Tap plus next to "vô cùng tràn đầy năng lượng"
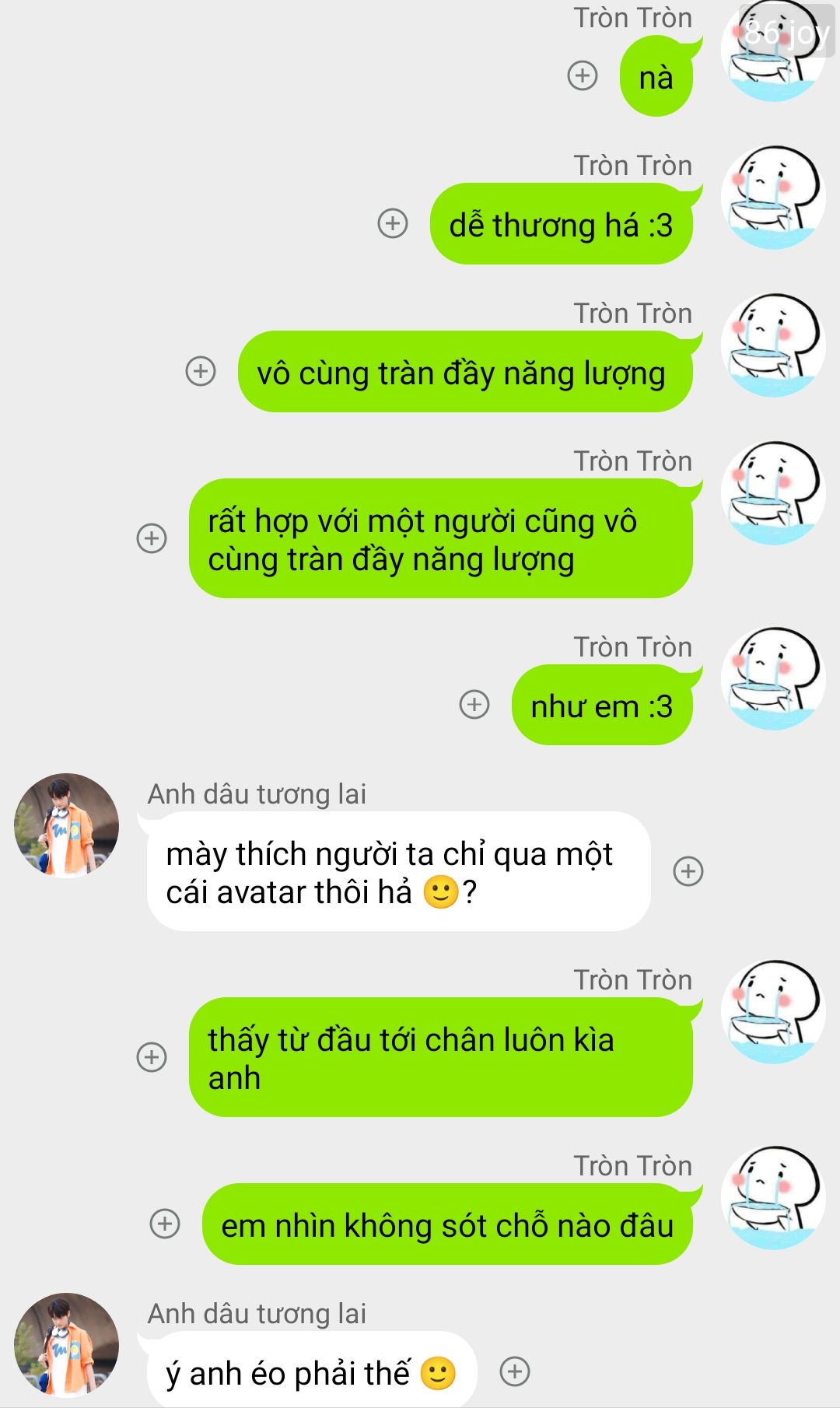Viewport: 840px width, 1408px height. pos(201,371)
